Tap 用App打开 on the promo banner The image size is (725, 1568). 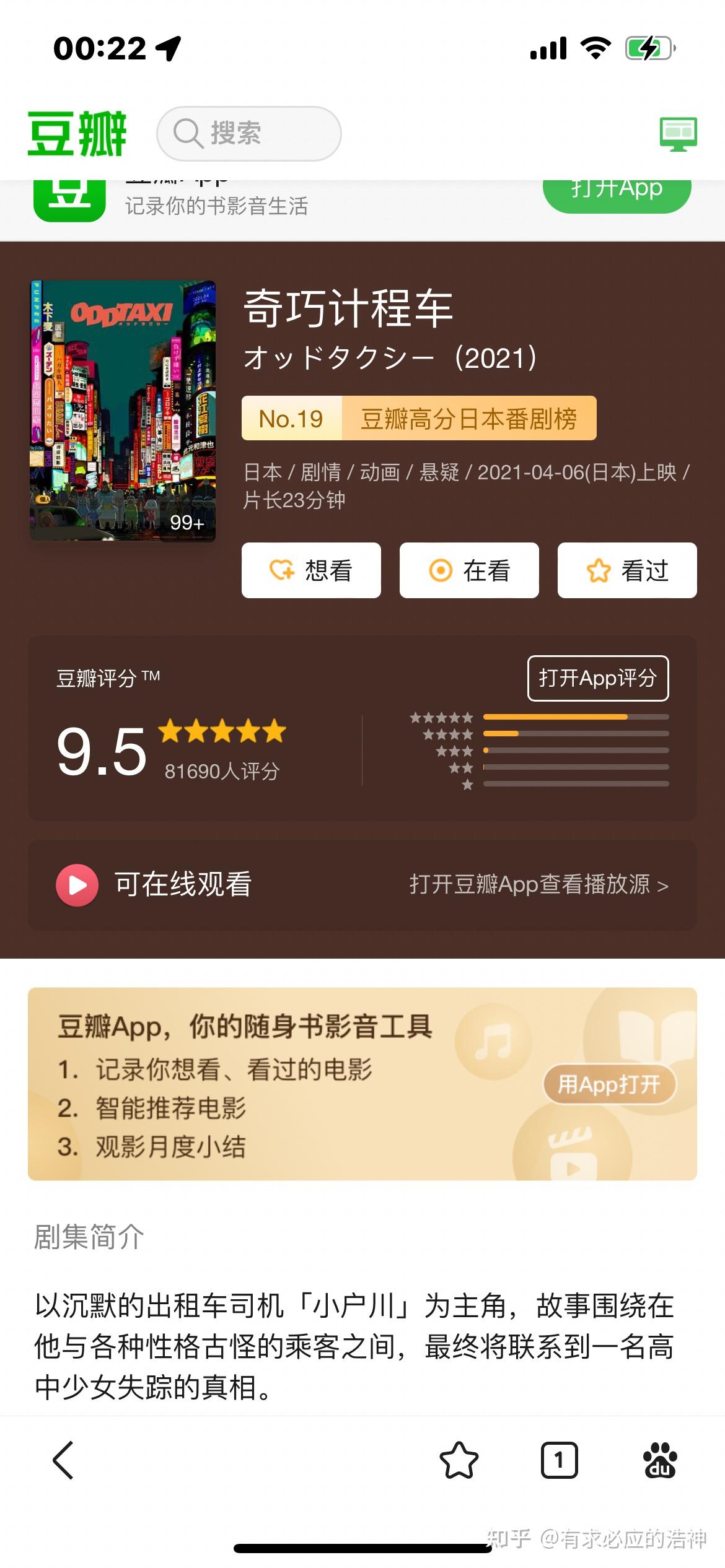[609, 1084]
